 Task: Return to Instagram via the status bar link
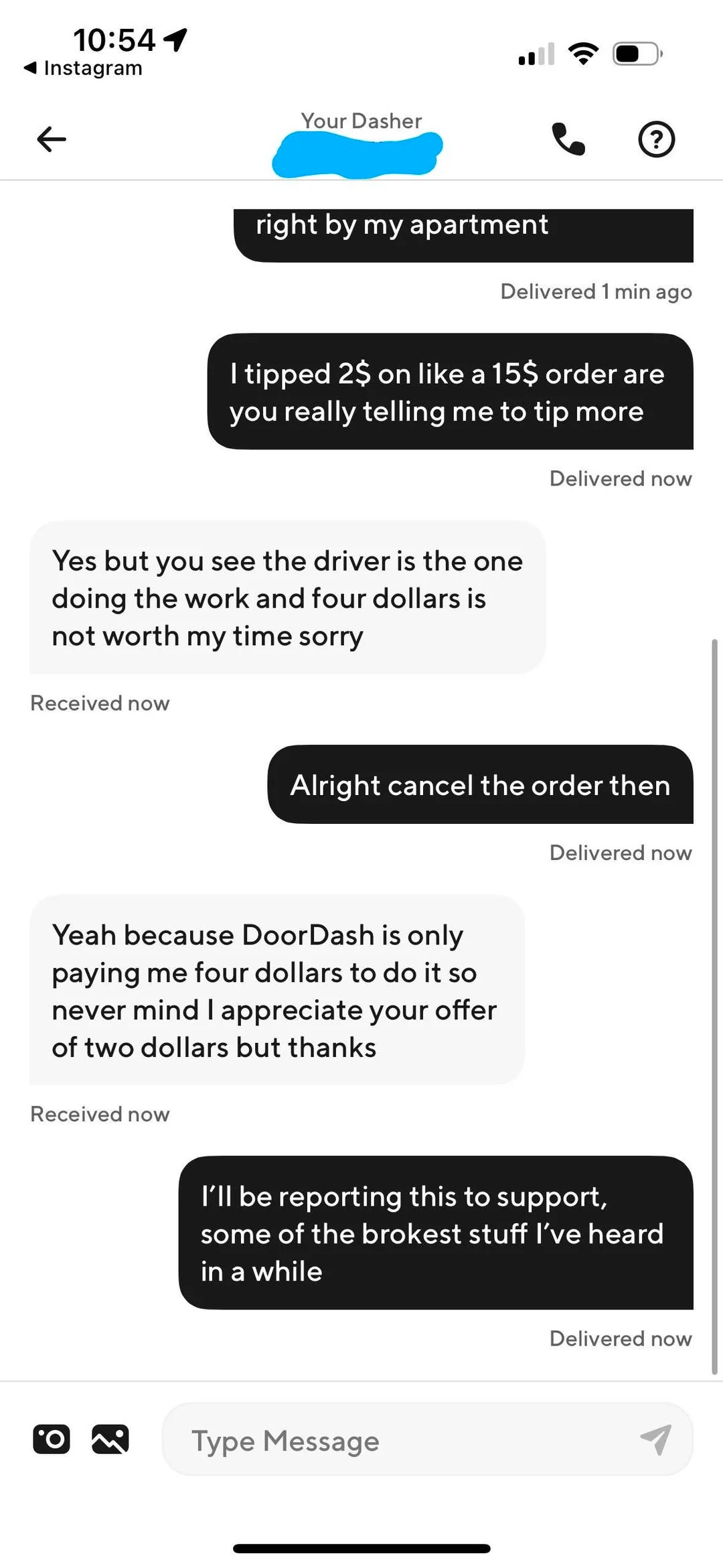click(x=84, y=68)
